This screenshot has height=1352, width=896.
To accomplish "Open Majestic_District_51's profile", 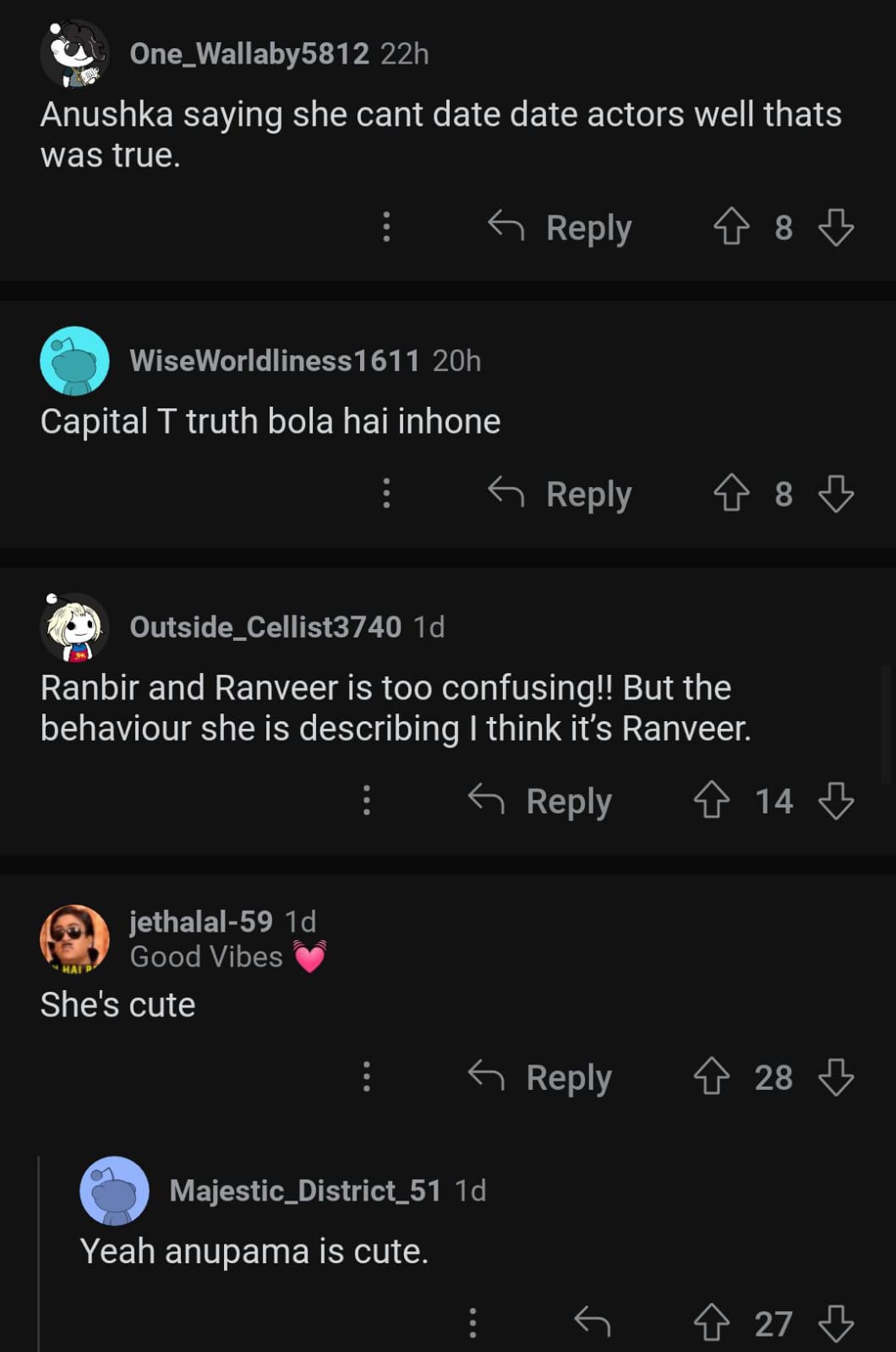I will click(x=304, y=1191).
